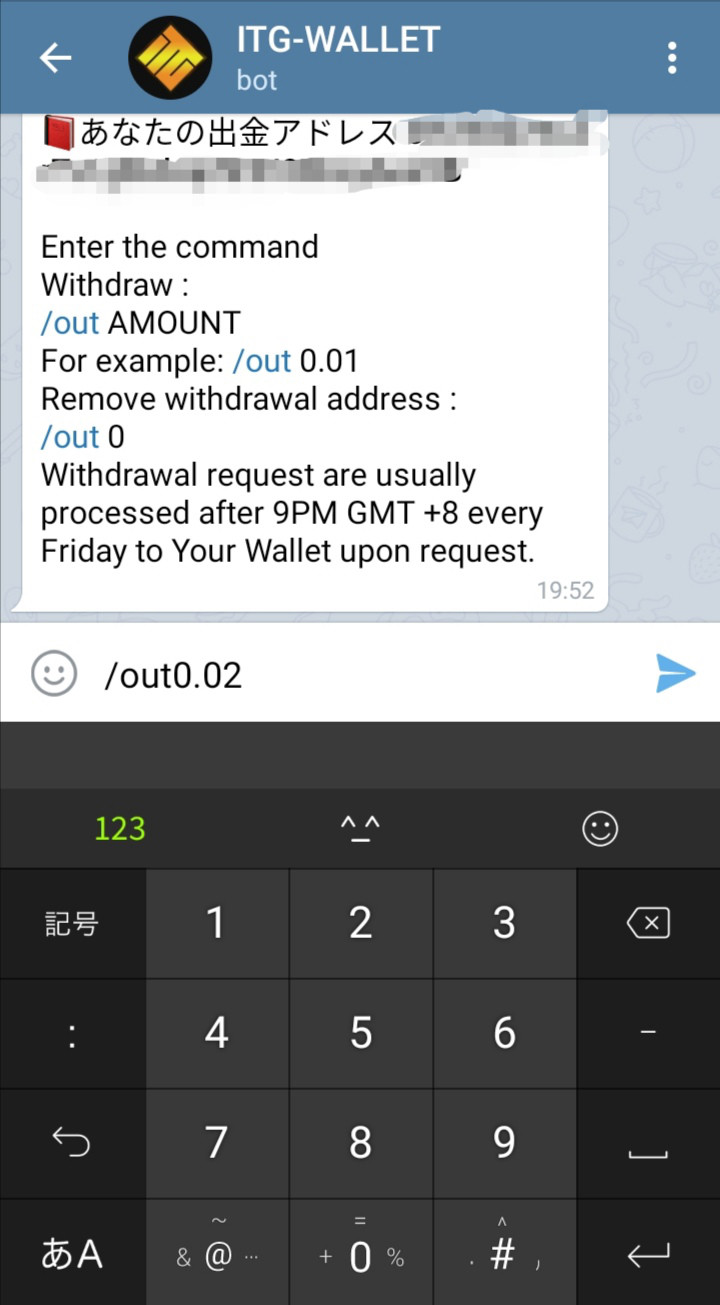Select the 123 numeric keyboard mode

(120, 828)
